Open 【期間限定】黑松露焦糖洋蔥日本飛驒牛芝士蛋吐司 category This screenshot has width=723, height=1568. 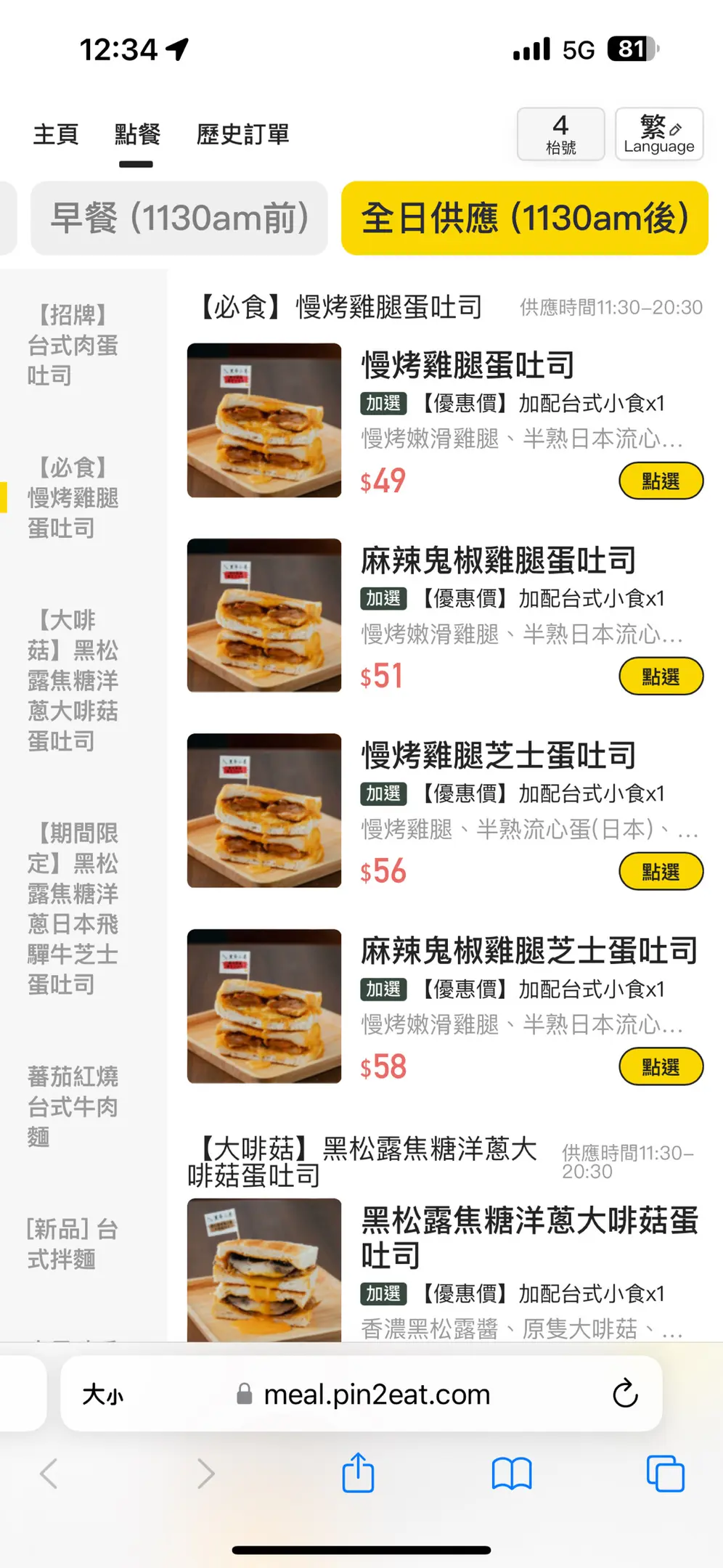coord(73,908)
